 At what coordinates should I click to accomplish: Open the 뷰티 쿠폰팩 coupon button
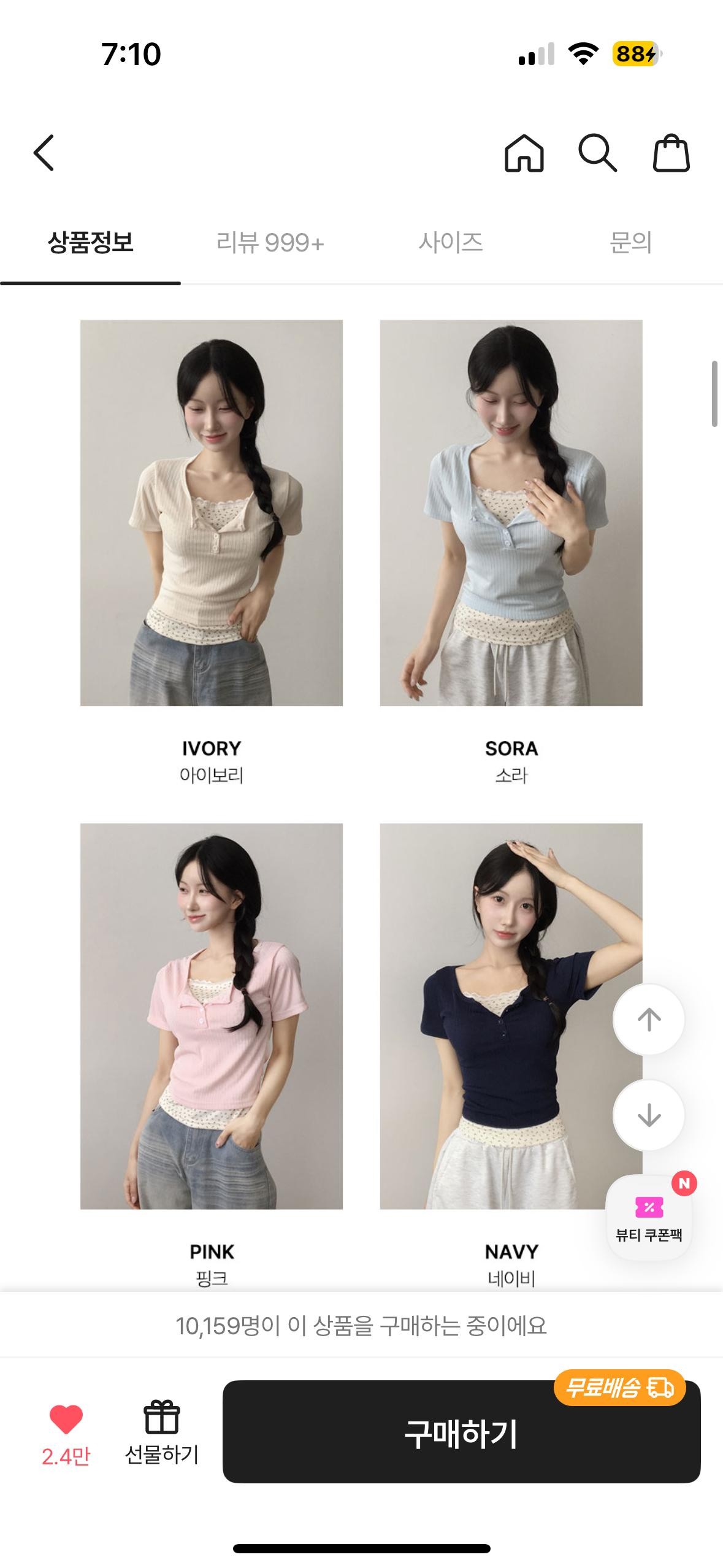[x=649, y=1218]
